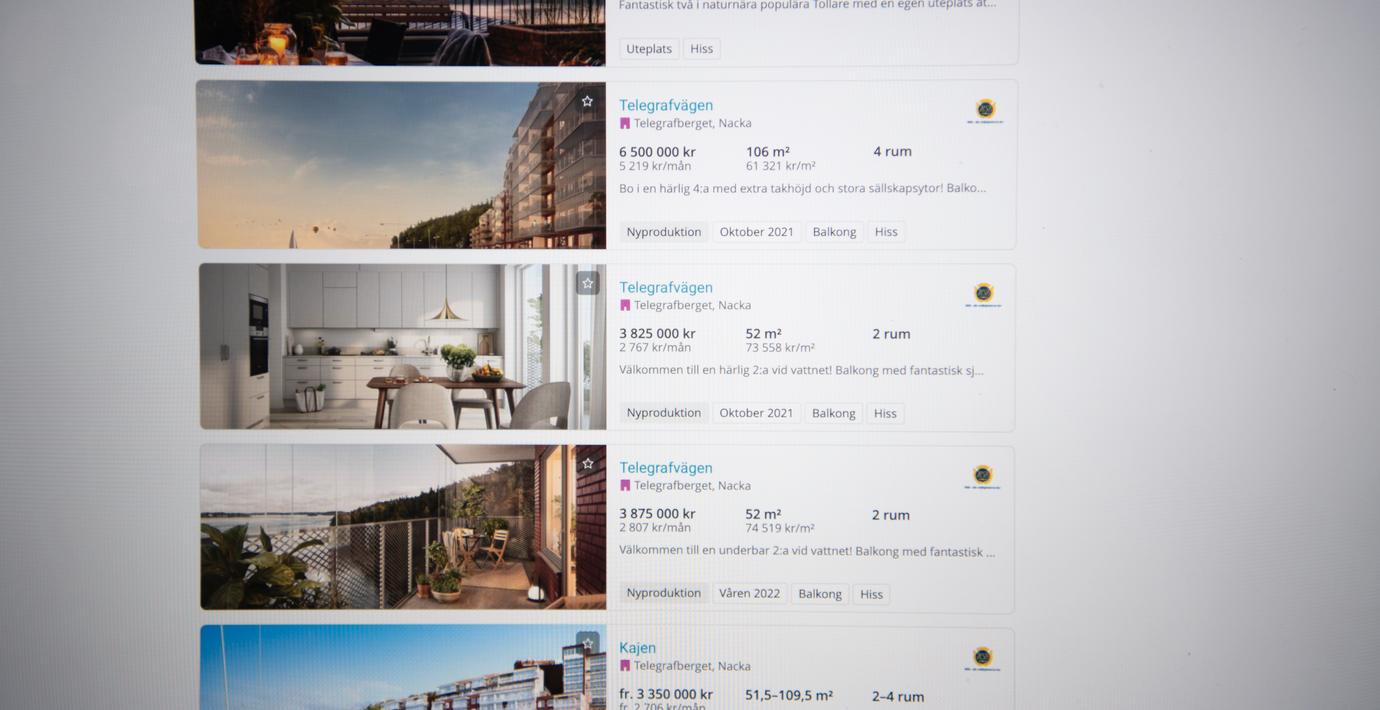Image resolution: width=1380 pixels, height=710 pixels.
Task: Open the waterfront photo of the Kajen listing
Action: pyautogui.click(x=400, y=670)
